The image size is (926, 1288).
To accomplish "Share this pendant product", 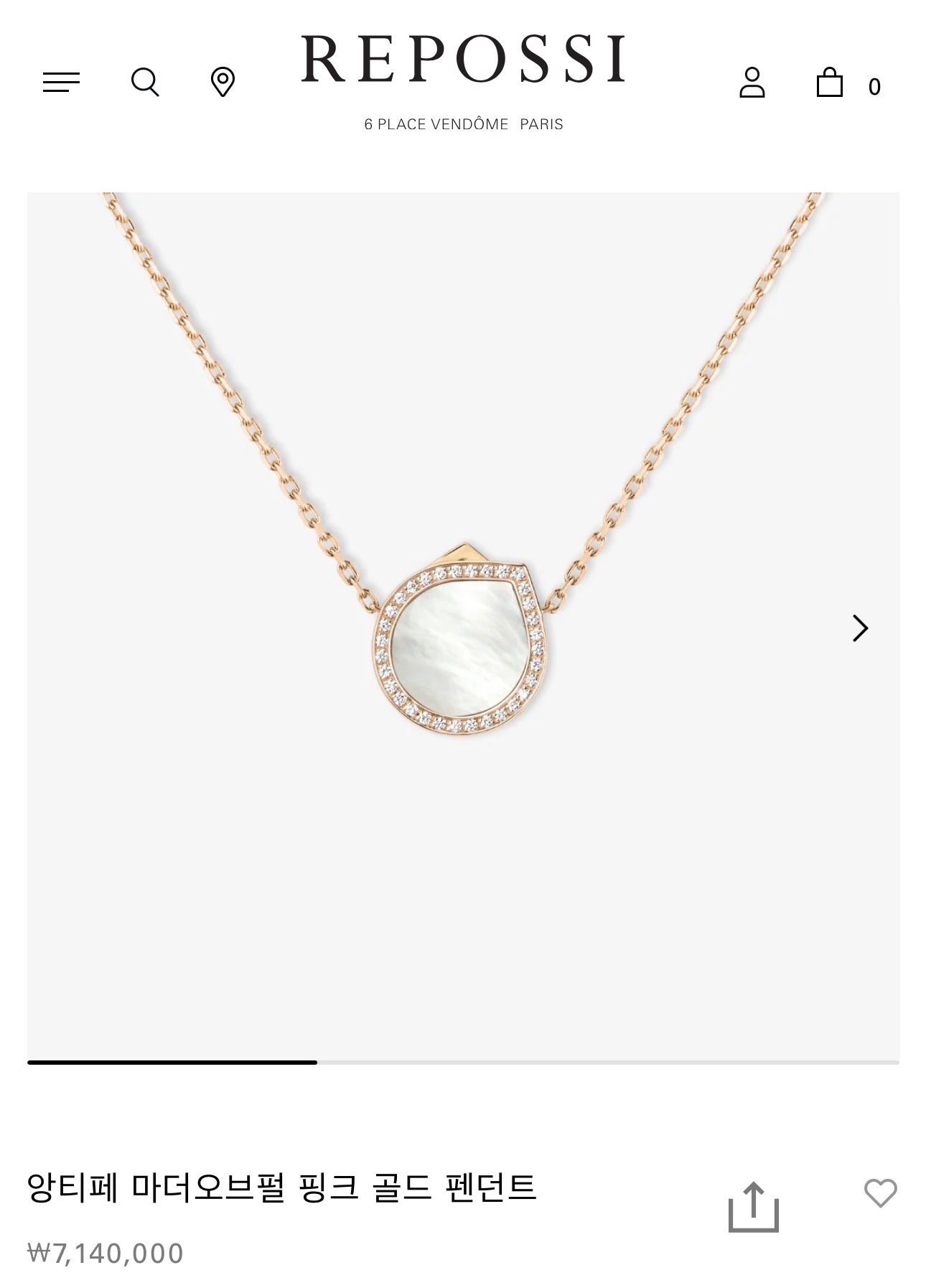I will [x=753, y=1207].
